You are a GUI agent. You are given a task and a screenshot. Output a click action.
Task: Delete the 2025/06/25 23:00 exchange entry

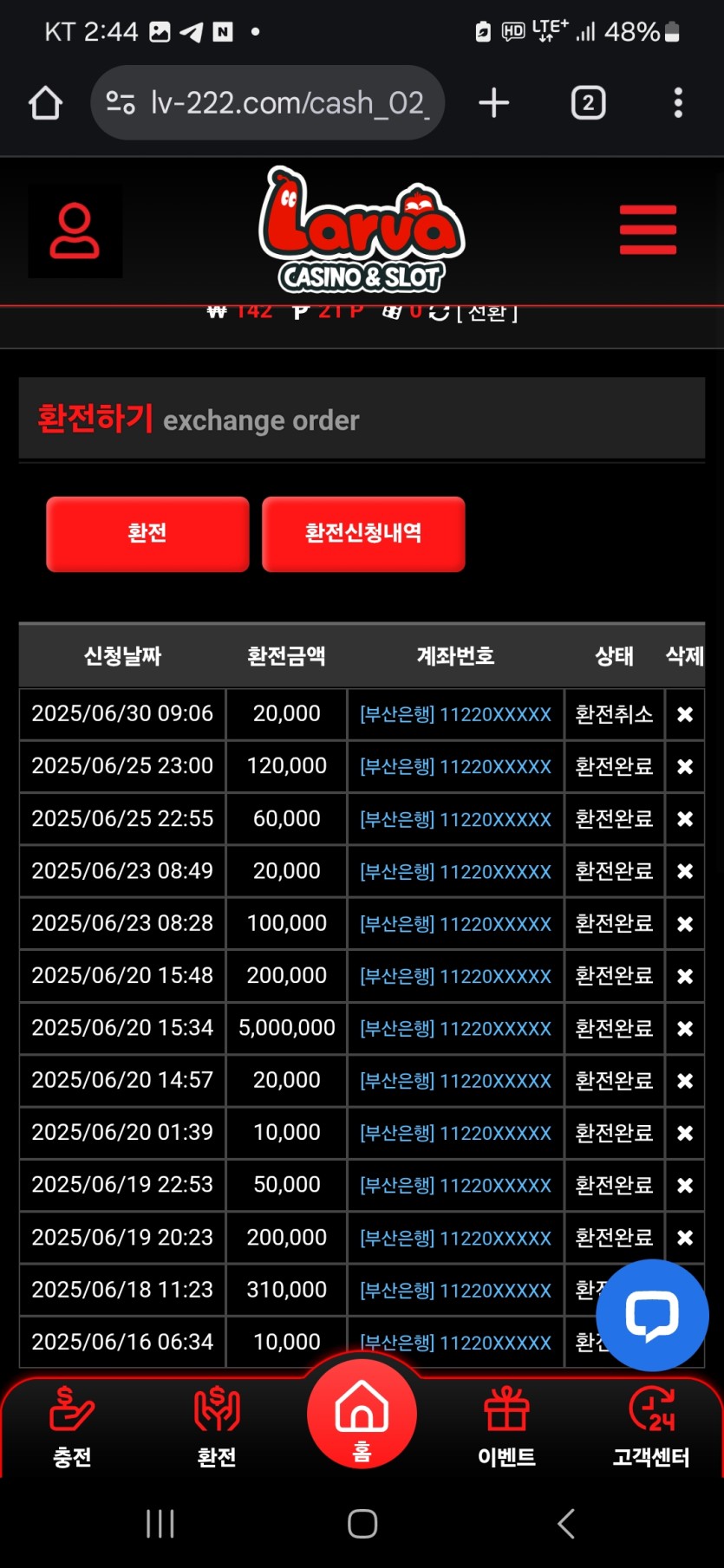684,766
